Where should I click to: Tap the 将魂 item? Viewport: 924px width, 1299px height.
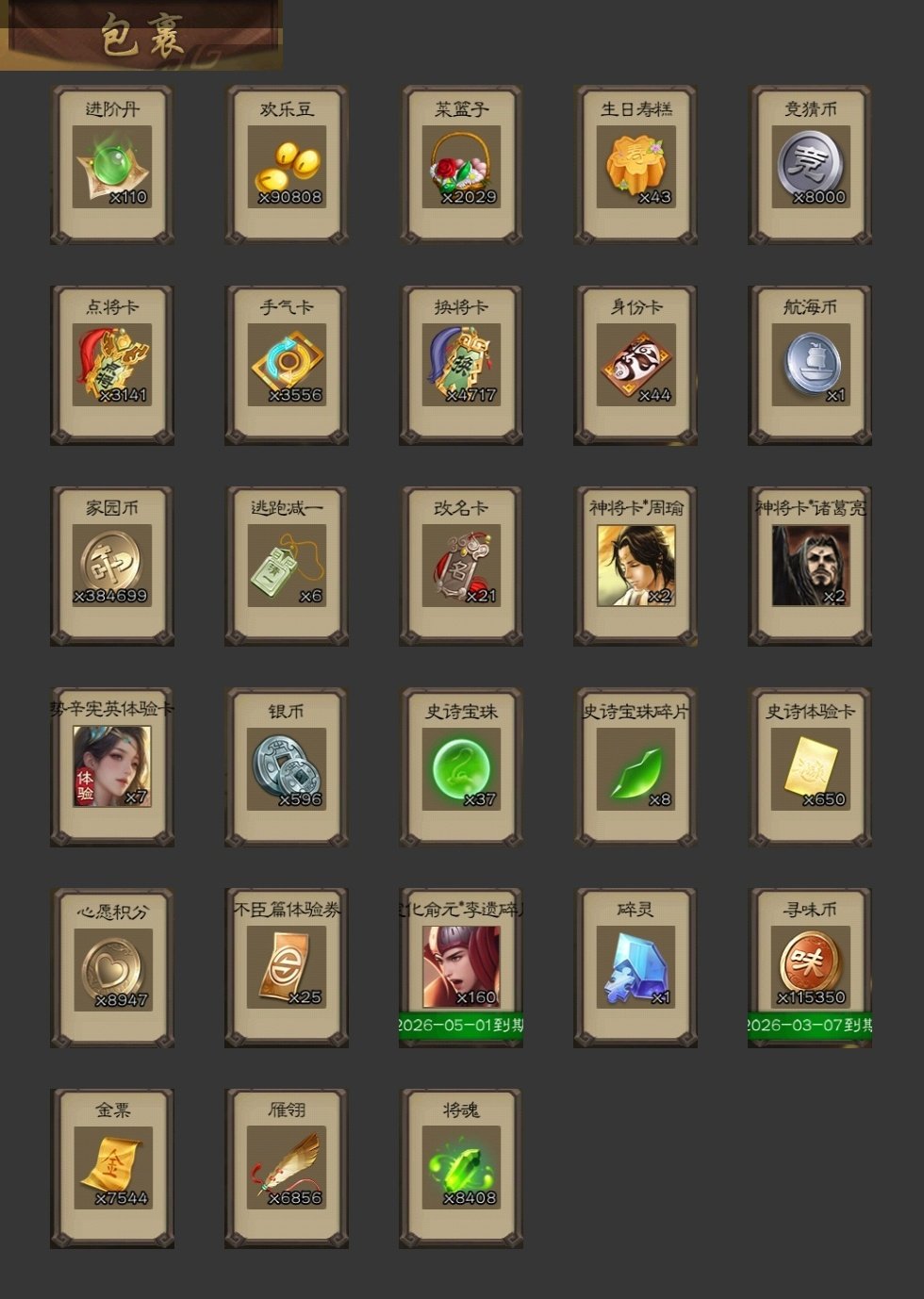point(461,1169)
